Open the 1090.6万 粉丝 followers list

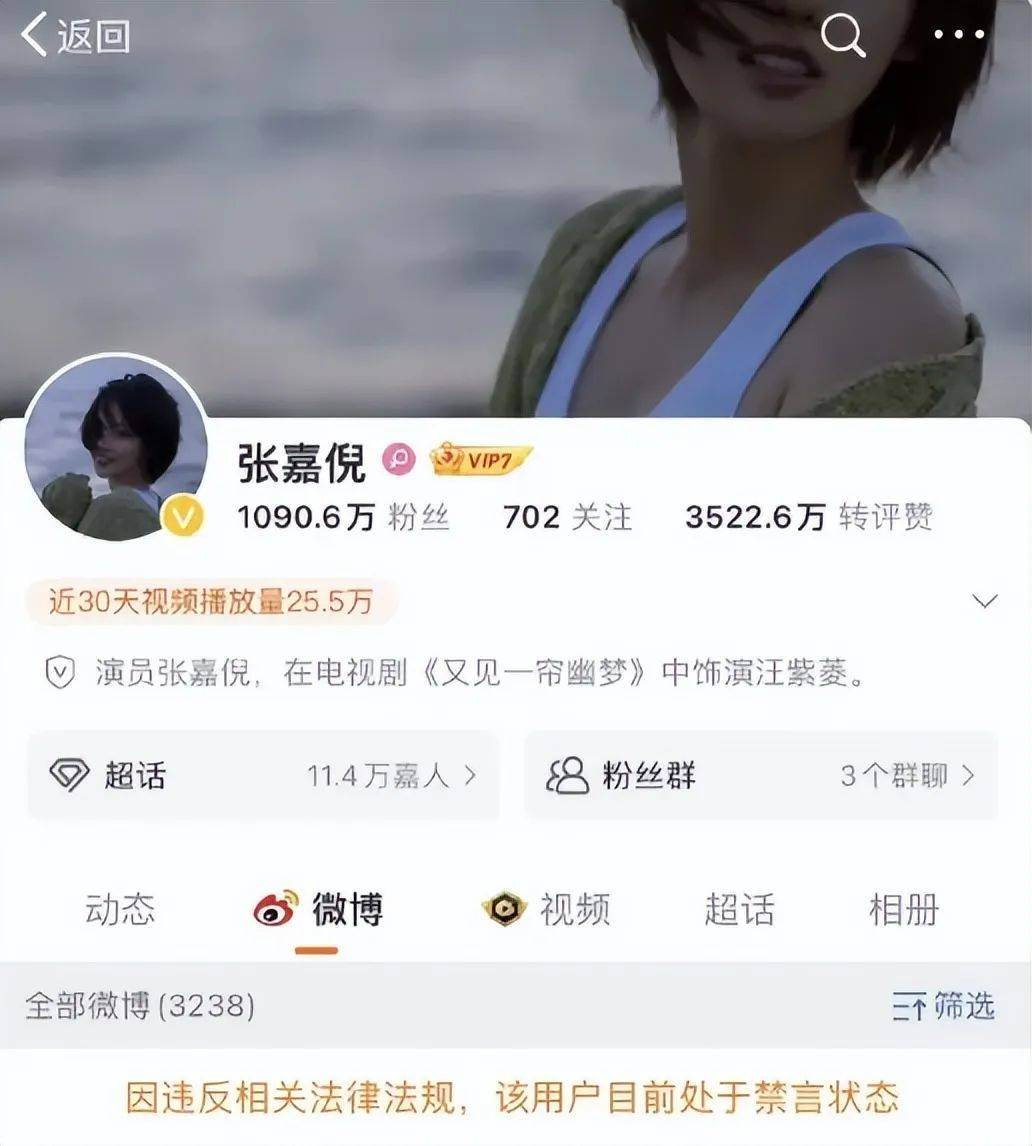click(x=343, y=517)
